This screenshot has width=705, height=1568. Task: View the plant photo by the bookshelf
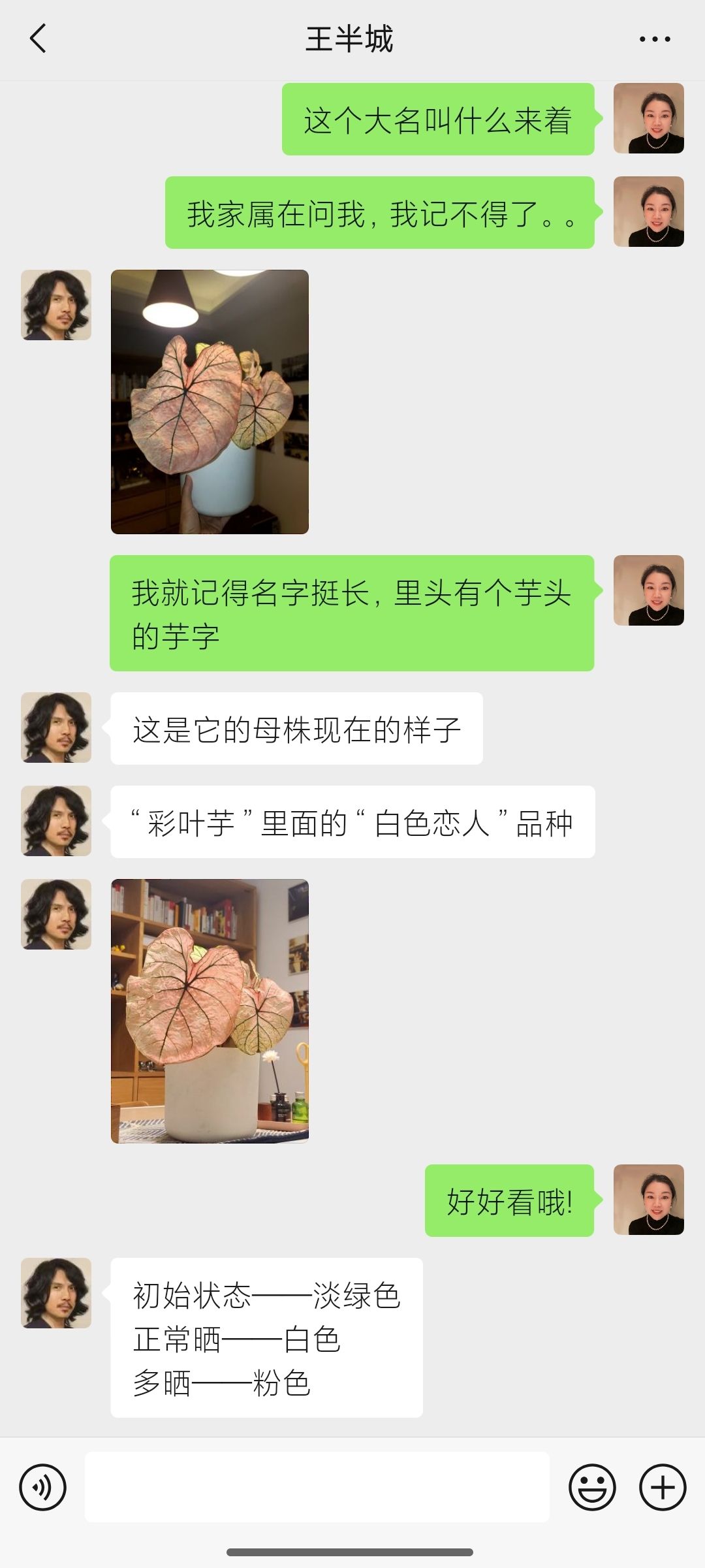click(x=210, y=1011)
